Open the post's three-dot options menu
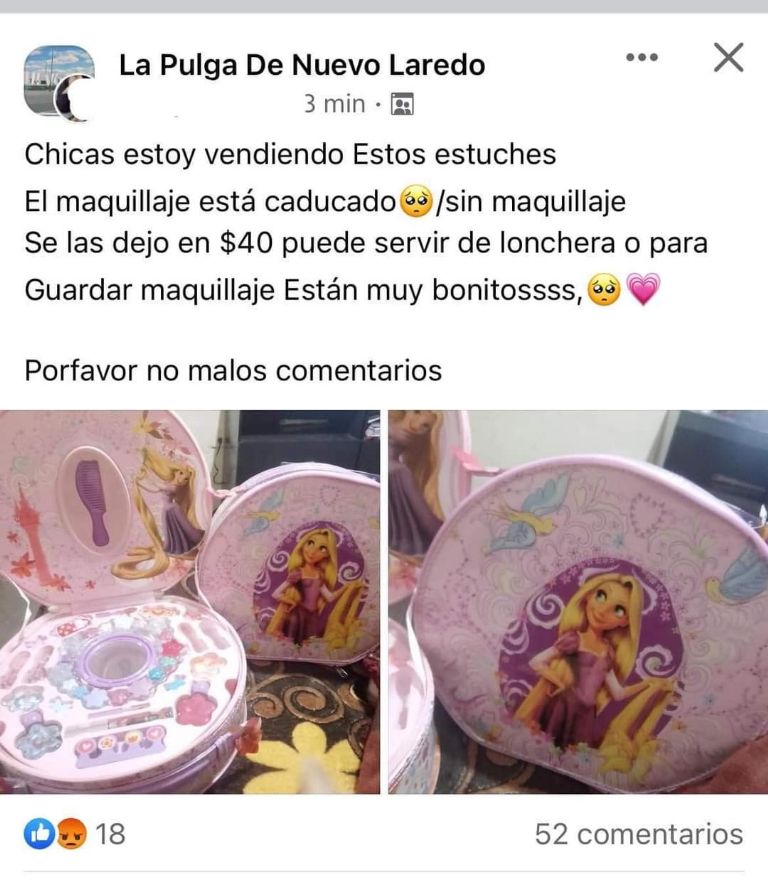Screen dimensions: 768x884 pyautogui.click(x=642, y=58)
